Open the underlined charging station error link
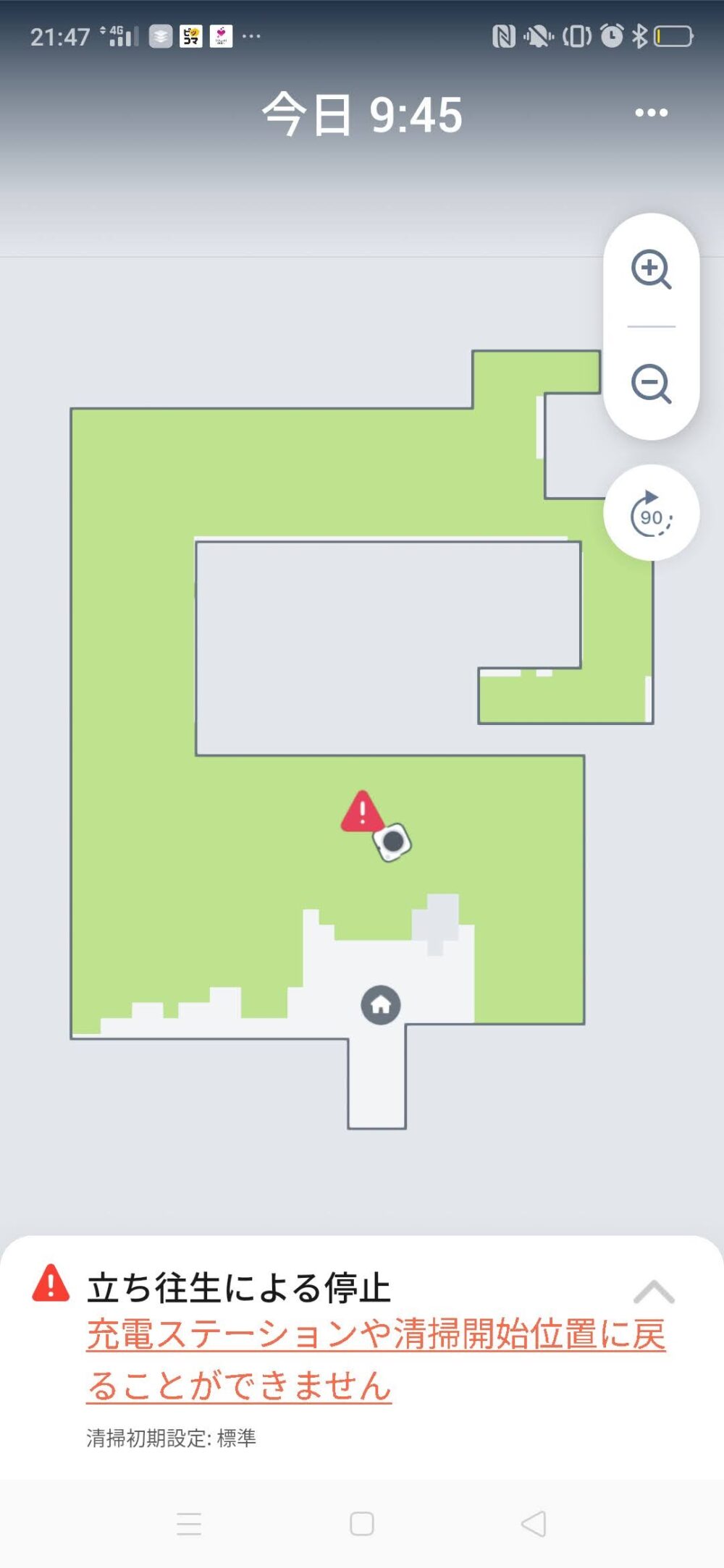 pyautogui.click(x=375, y=1360)
